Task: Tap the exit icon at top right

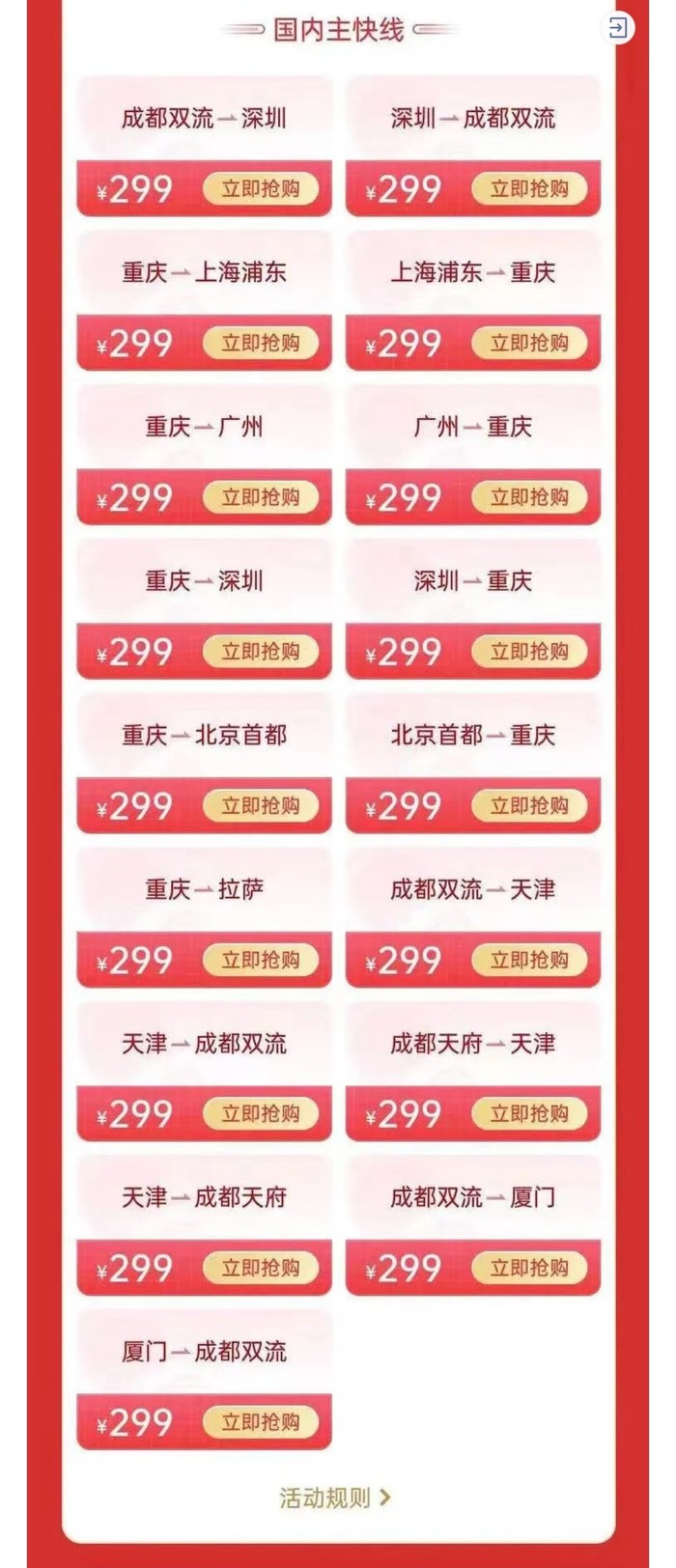Action: click(618, 28)
